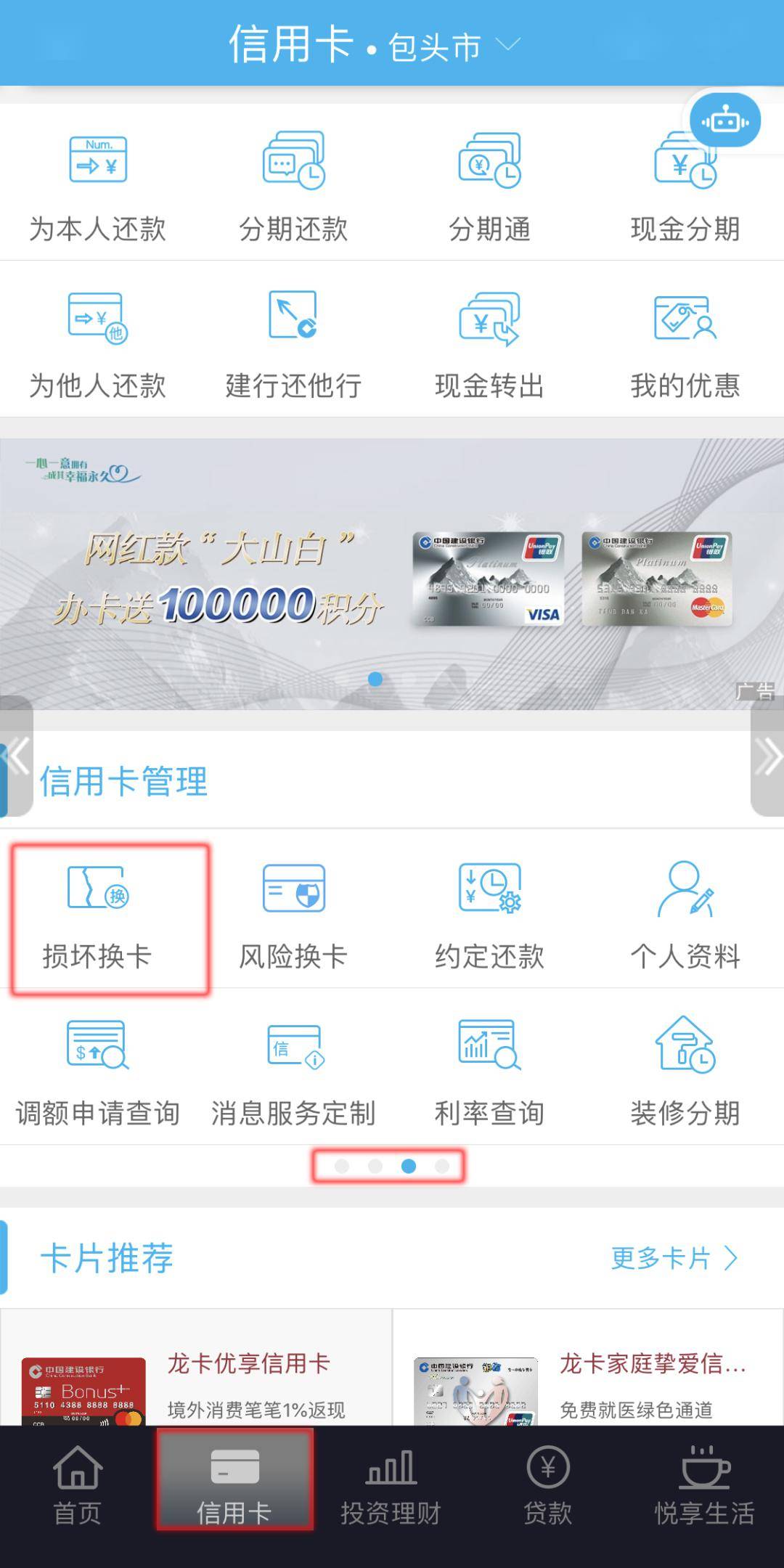Switch to the 首页 home tab

(78, 1485)
